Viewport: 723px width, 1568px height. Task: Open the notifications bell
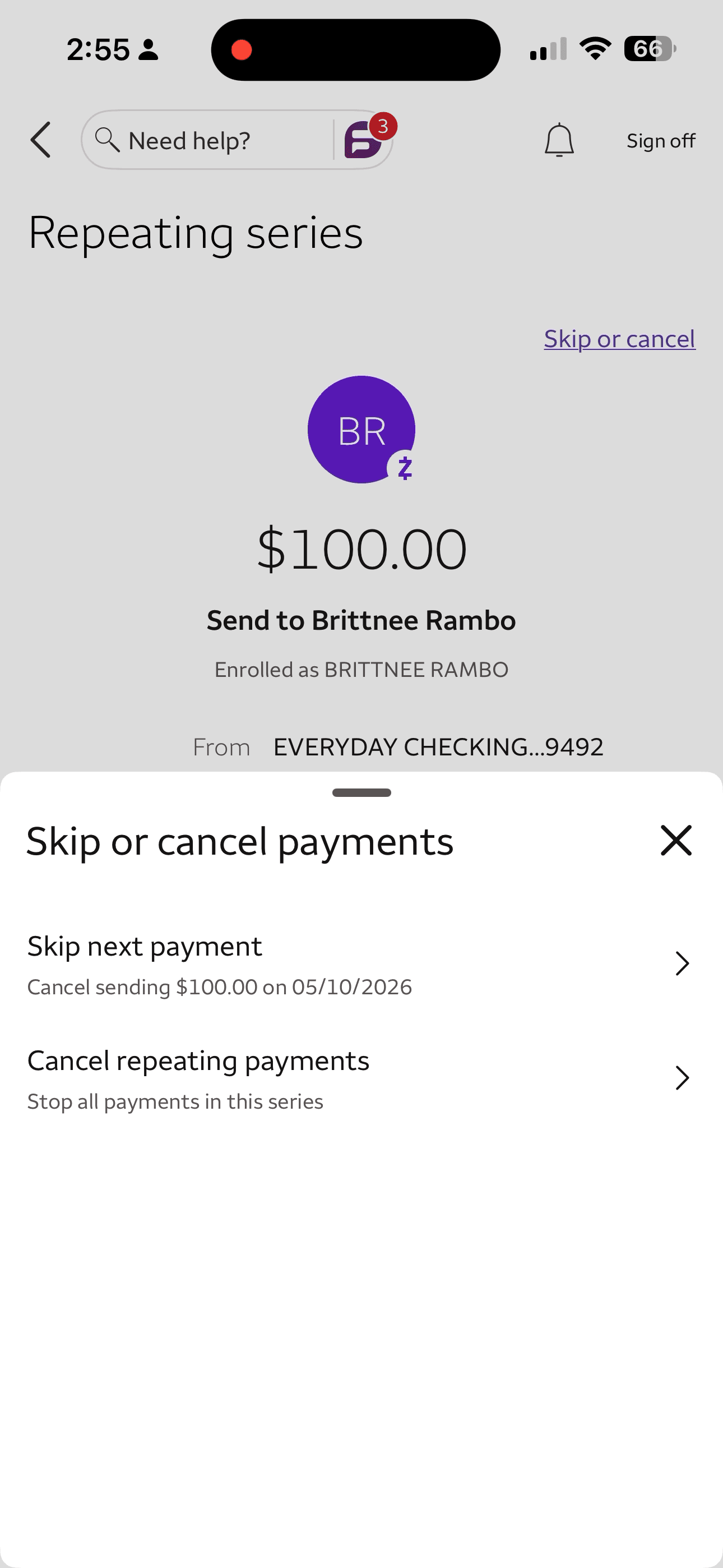[x=559, y=140]
